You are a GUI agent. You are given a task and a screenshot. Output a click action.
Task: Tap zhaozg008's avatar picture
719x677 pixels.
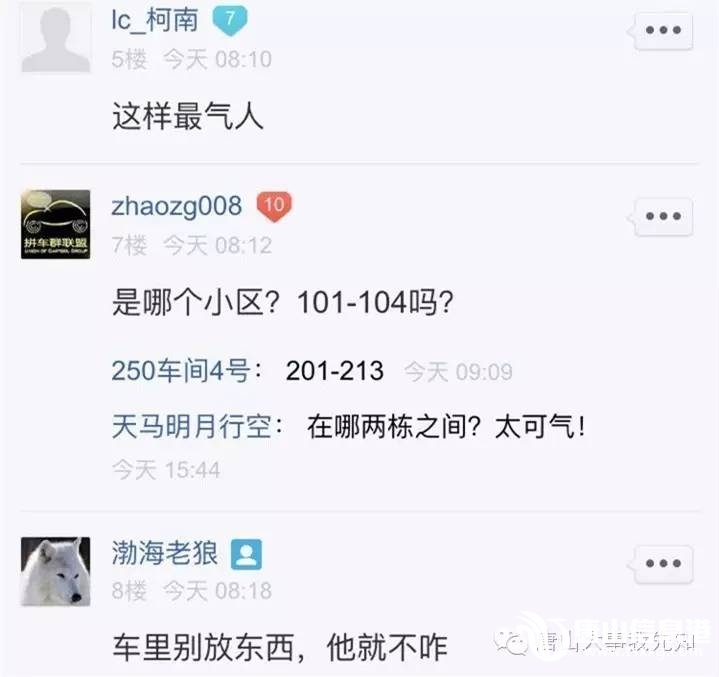point(56,224)
